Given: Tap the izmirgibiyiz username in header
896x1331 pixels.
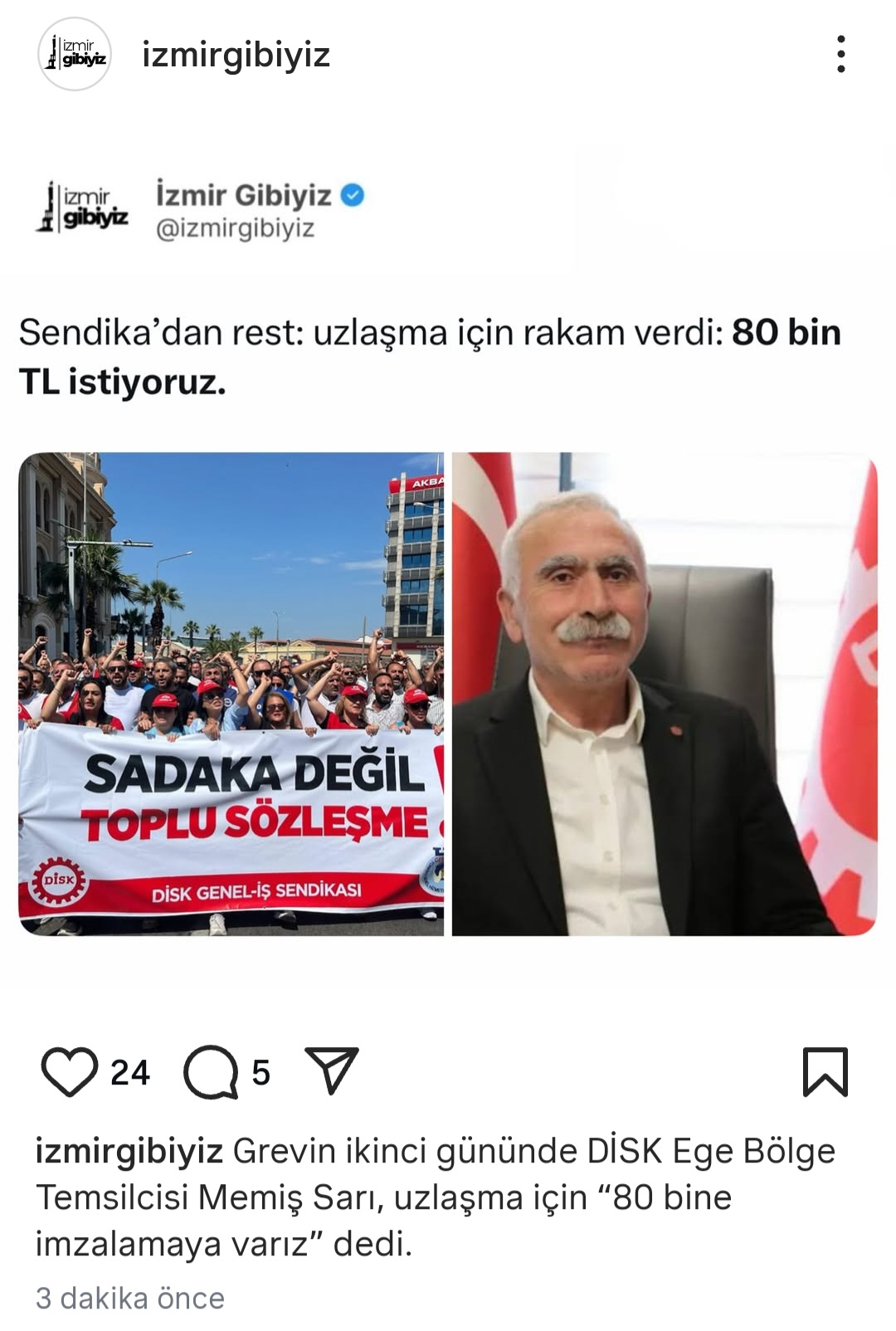Looking at the screenshot, I should 236,55.
